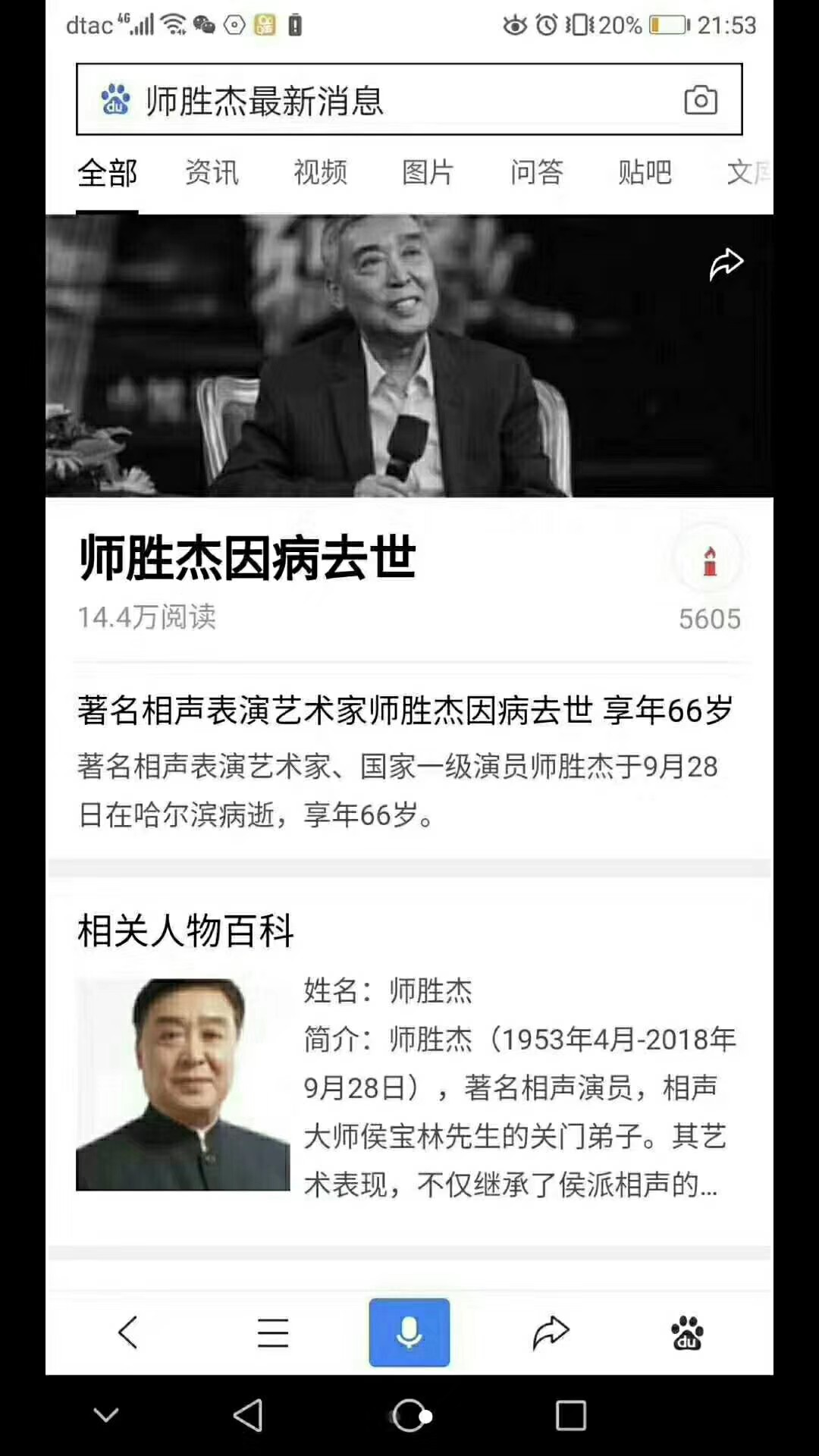
Task: Switch to the 资讯 tab
Action: point(212,173)
